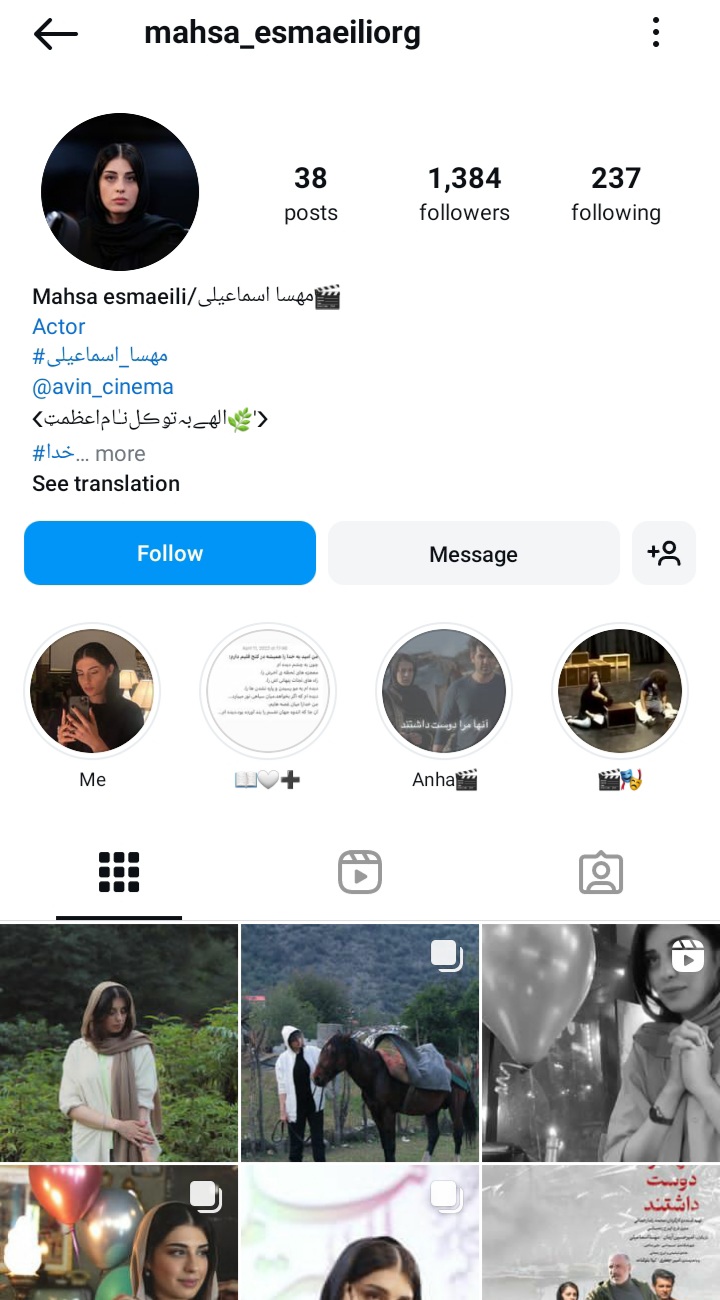Screen dimensions: 720x1300
Task: Open the @avin_cinema link in bio
Action: coord(103,386)
